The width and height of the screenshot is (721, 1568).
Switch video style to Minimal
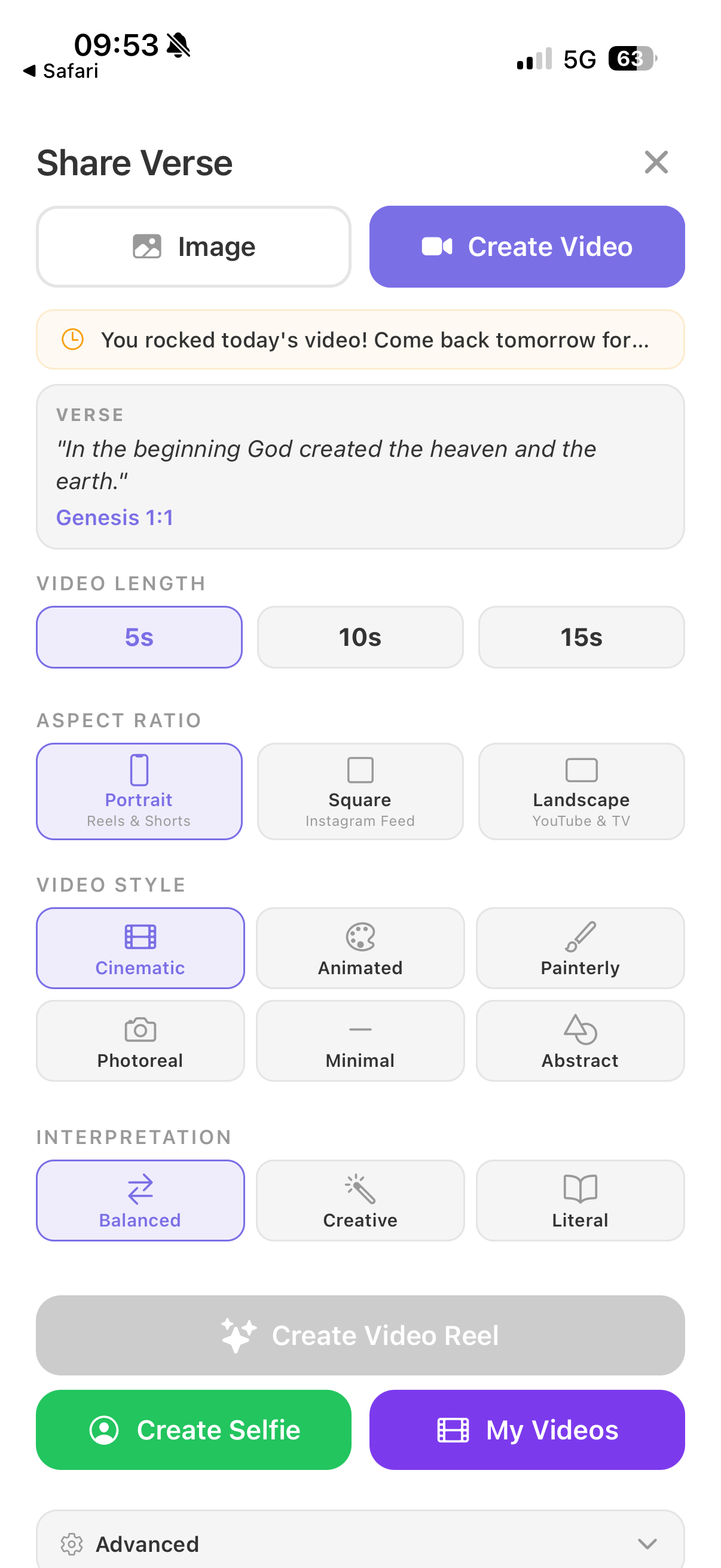coord(359,1041)
